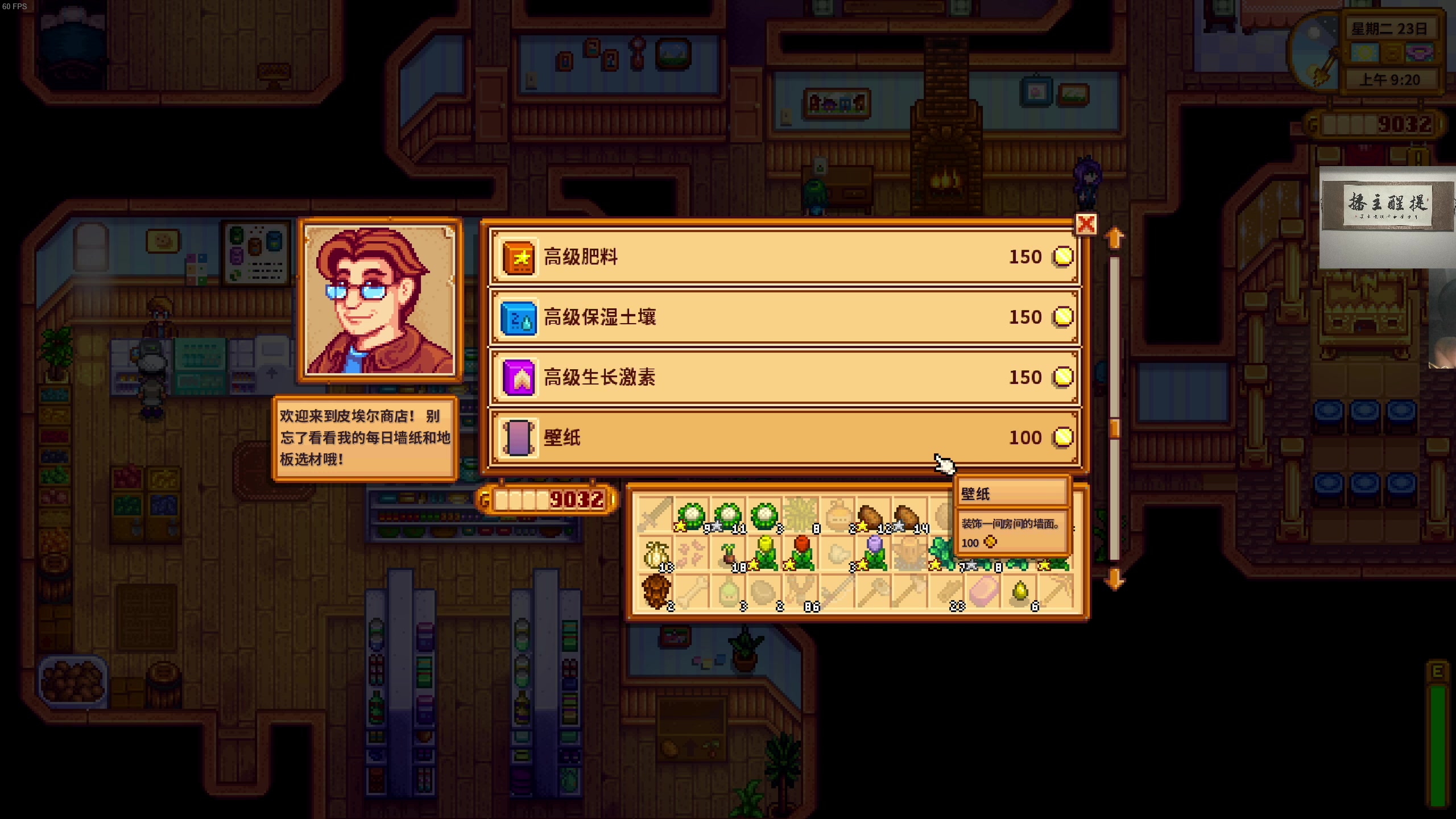Tap the up arrow of shop list

pos(1114,238)
